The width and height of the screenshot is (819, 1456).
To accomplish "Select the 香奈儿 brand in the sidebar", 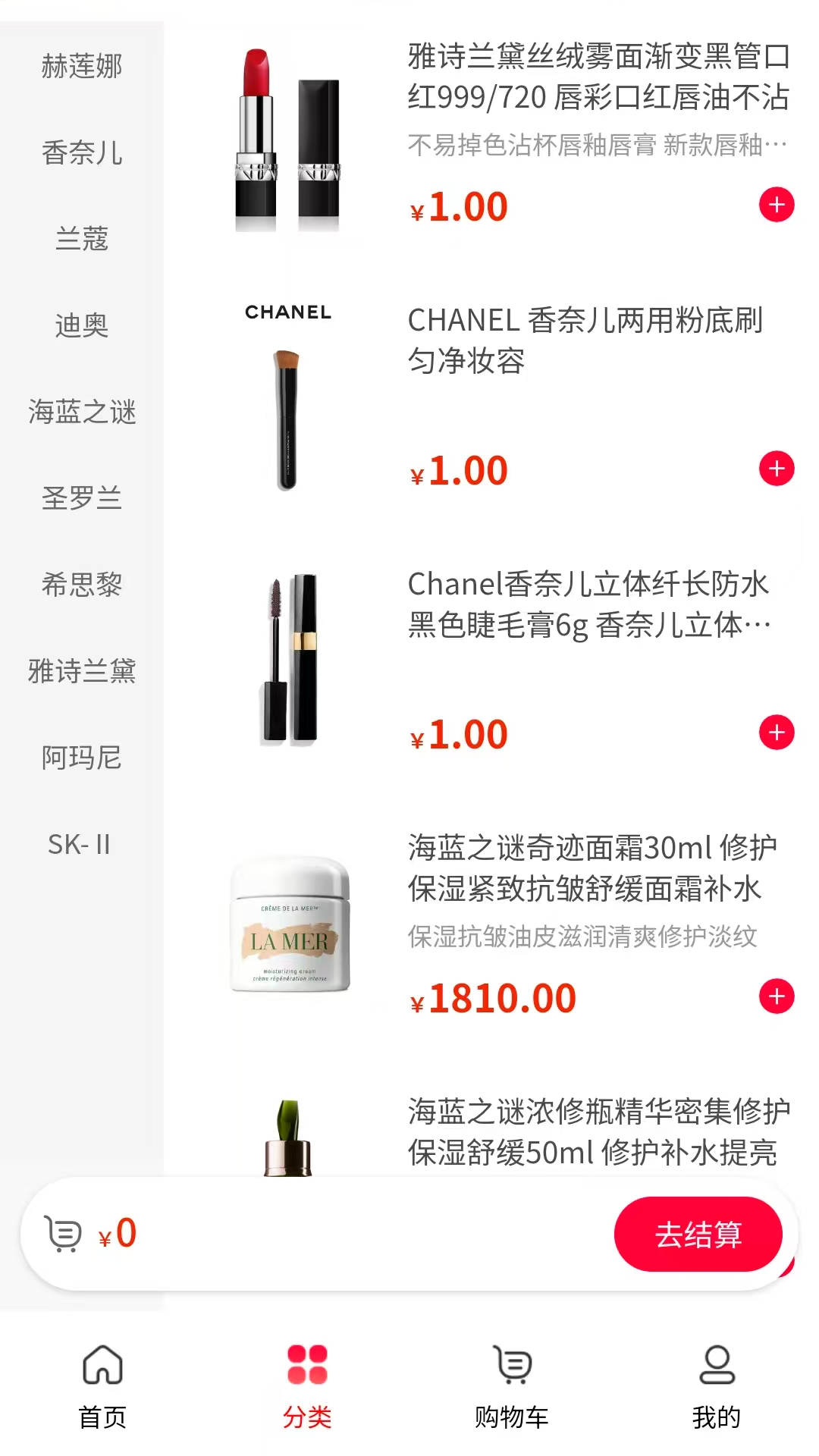I will click(x=81, y=153).
